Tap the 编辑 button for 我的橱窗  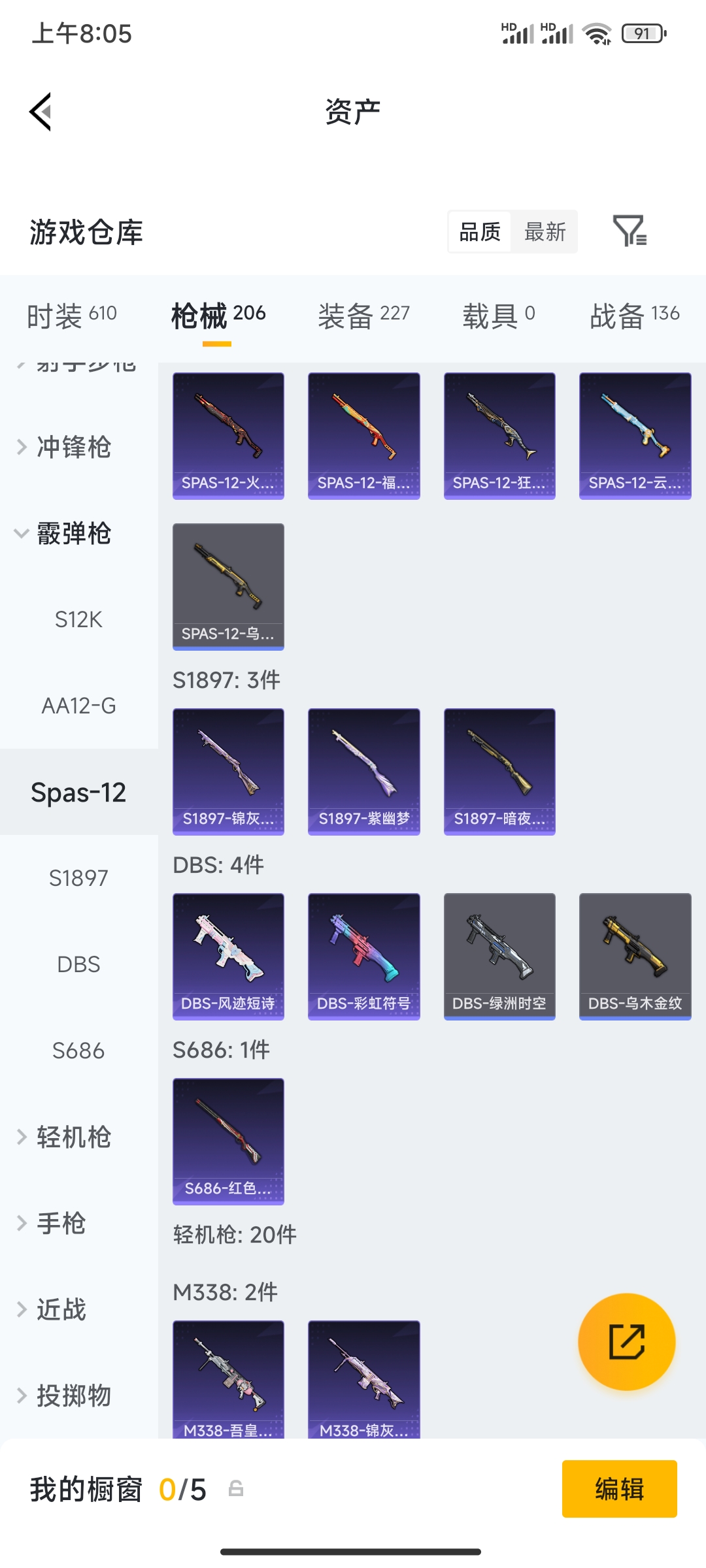coord(620,1489)
